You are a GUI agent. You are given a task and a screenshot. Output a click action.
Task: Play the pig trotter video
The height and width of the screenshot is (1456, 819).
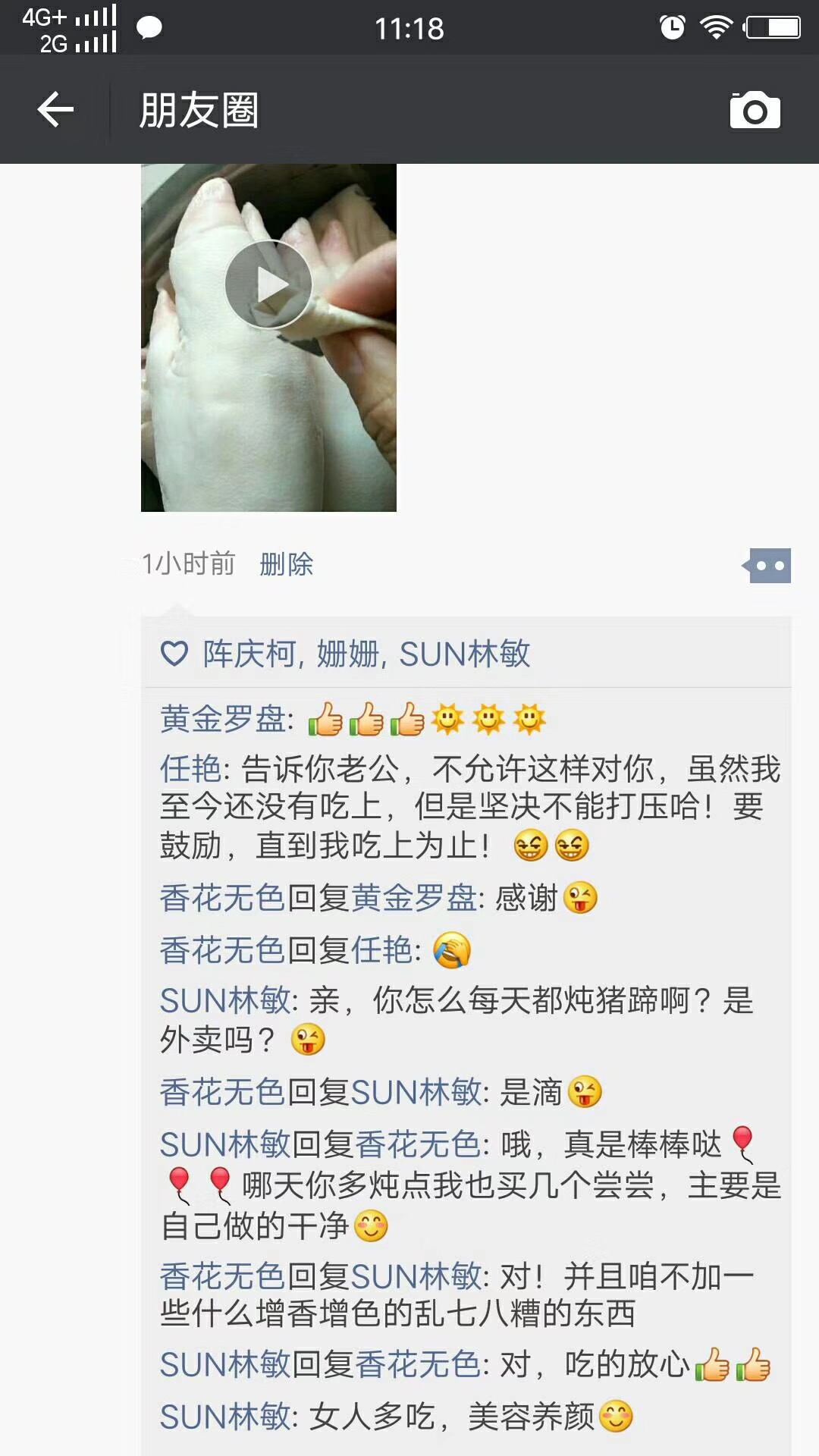click(268, 284)
